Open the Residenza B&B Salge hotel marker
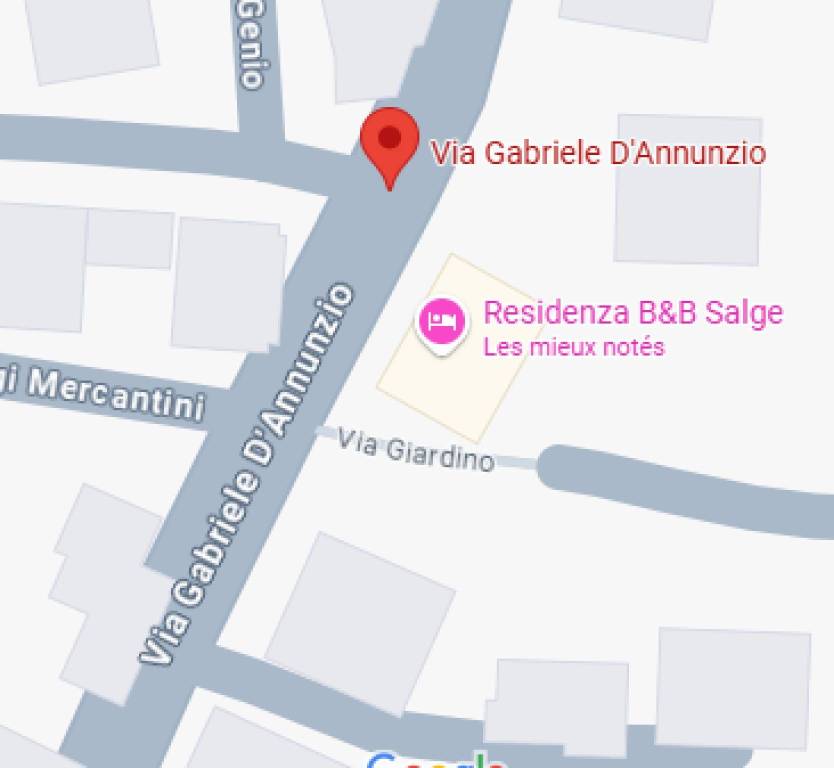This screenshot has height=768, width=834. click(x=443, y=322)
